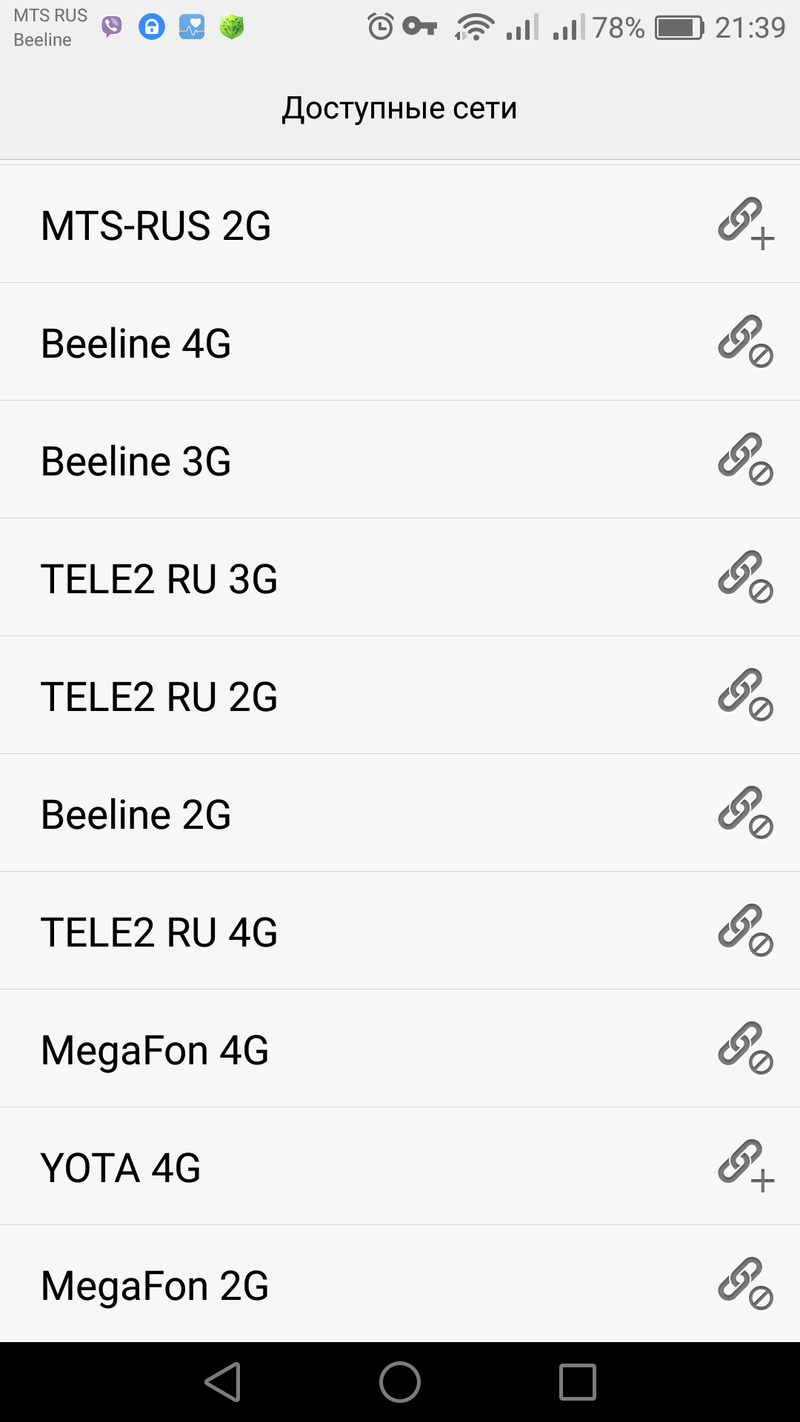
Task: Return to the home screen
Action: [400, 1382]
